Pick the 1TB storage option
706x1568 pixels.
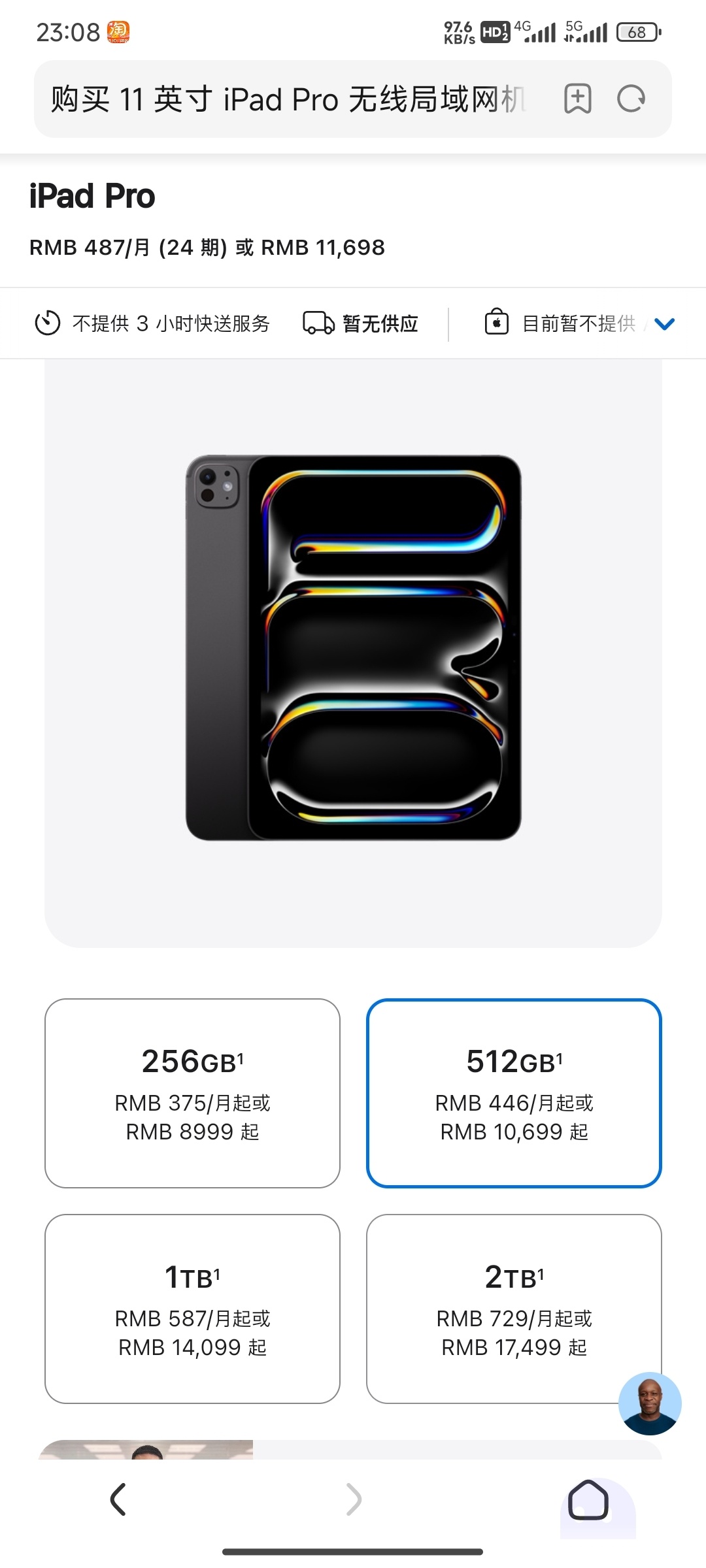(192, 1309)
